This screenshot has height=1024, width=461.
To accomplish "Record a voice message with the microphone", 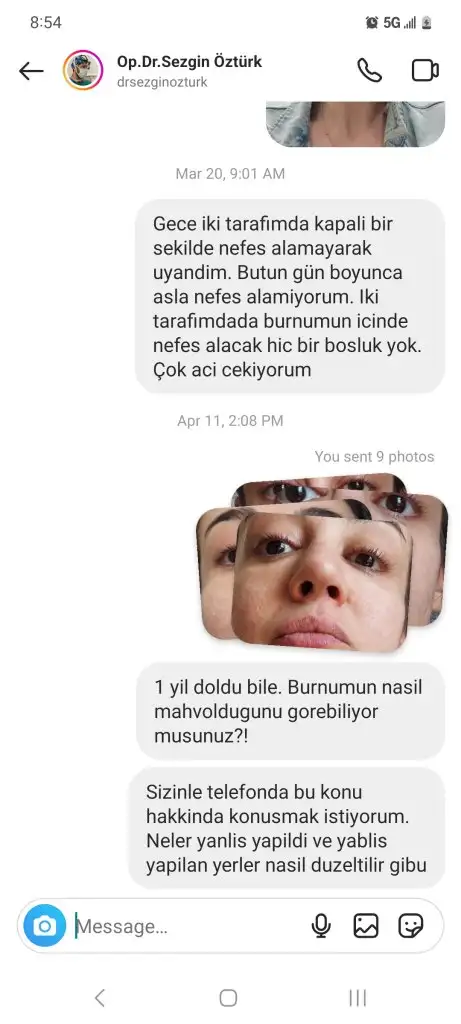I will 321,925.
